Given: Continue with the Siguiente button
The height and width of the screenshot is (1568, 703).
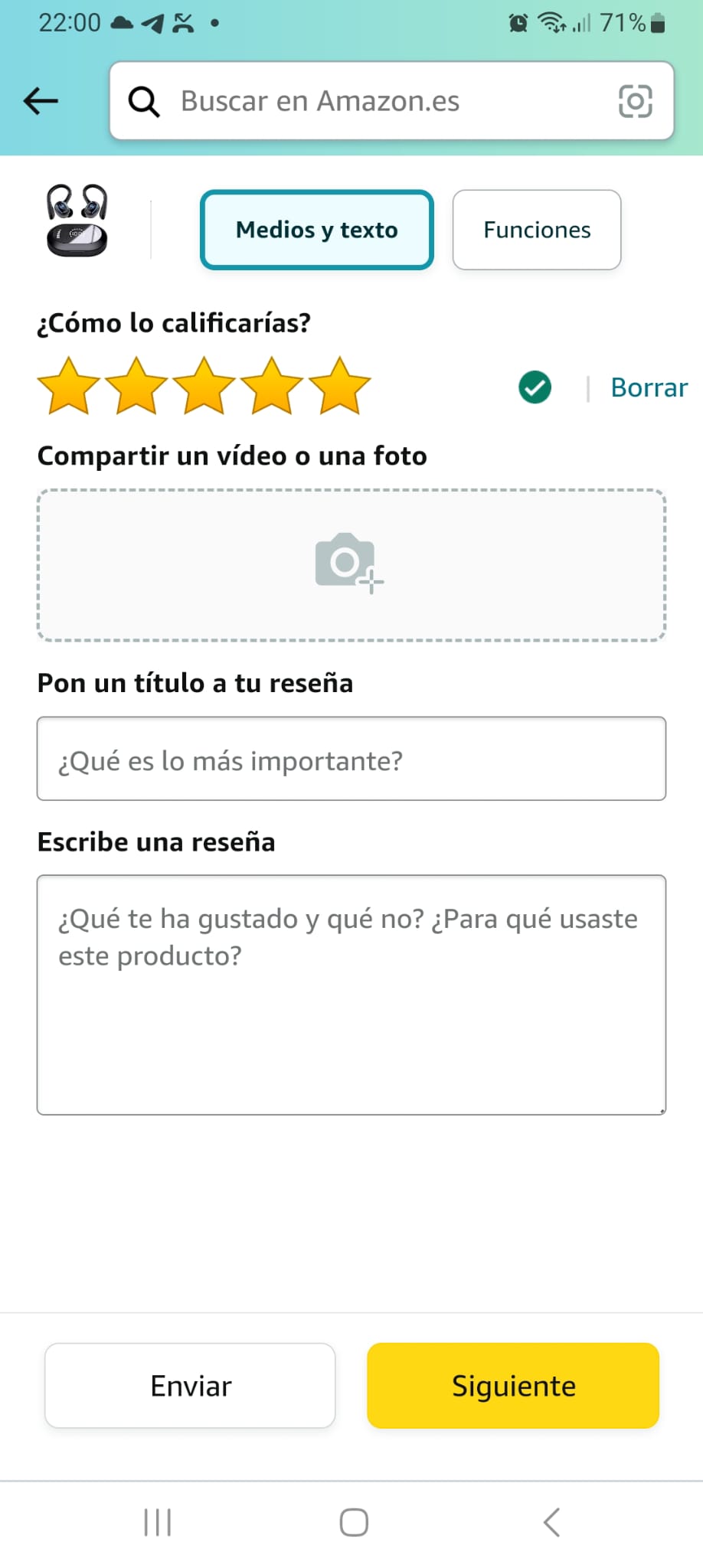Looking at the screenshot, I should click(x=513, y=1386).
